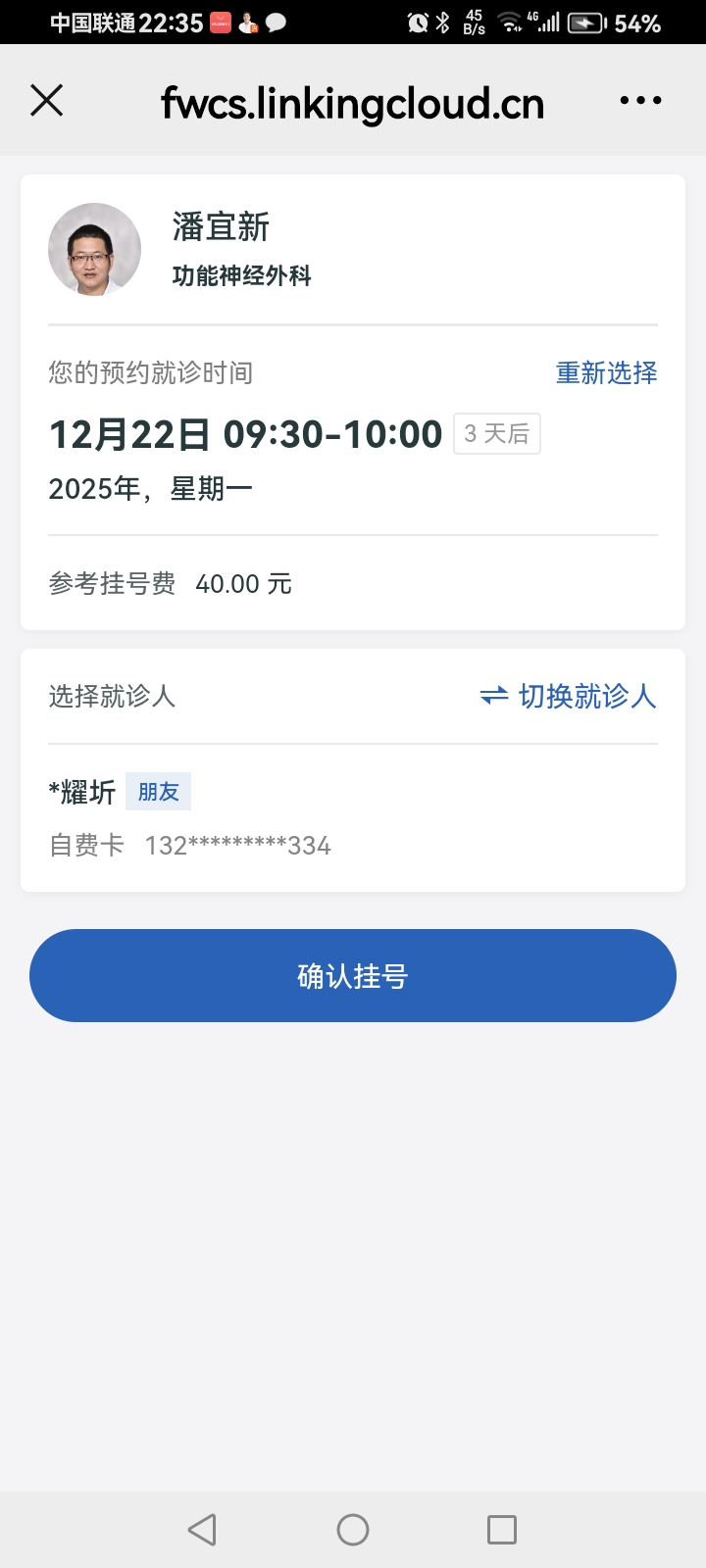Confirm registration with 确认挂号

353,976
